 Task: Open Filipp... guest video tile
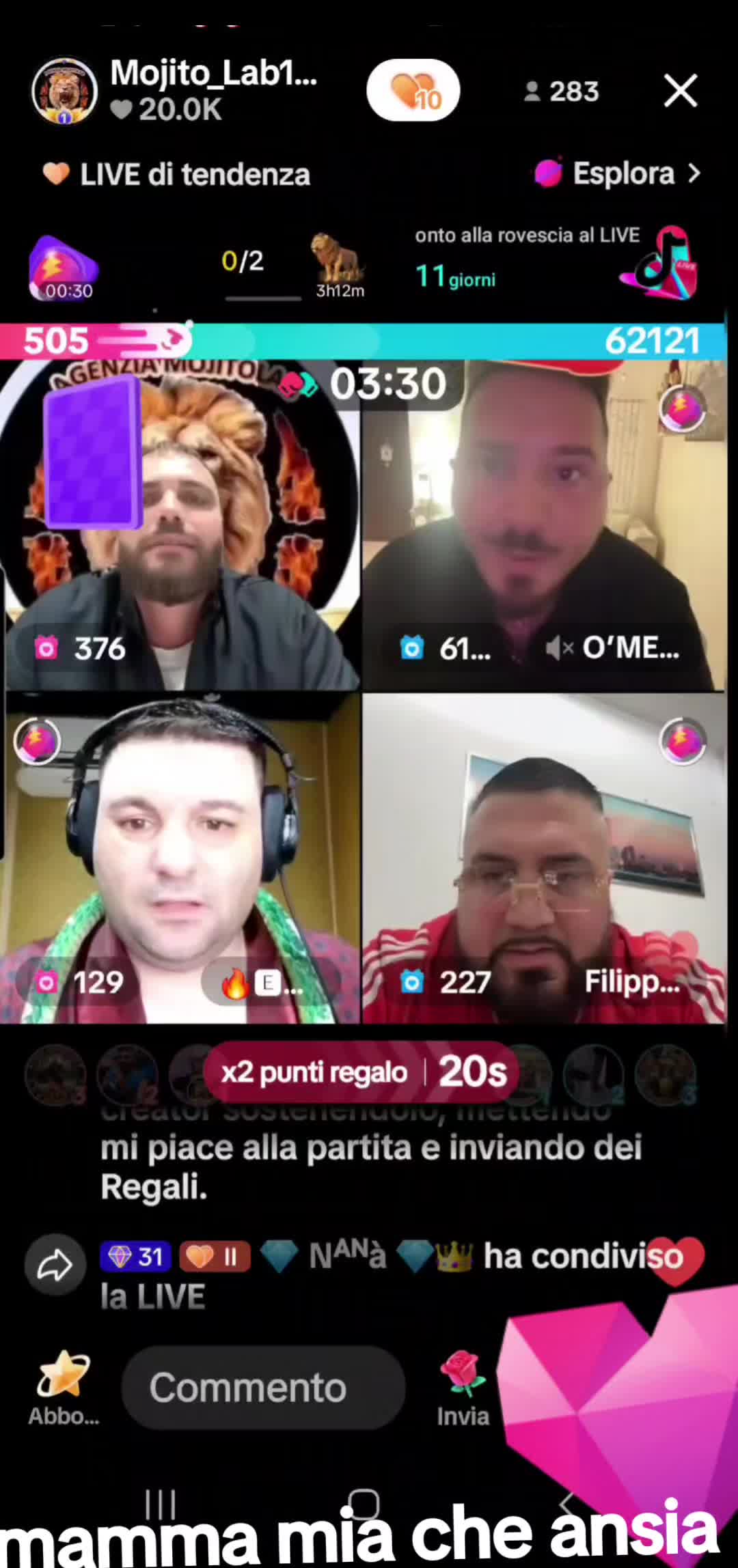click(544, 858)
